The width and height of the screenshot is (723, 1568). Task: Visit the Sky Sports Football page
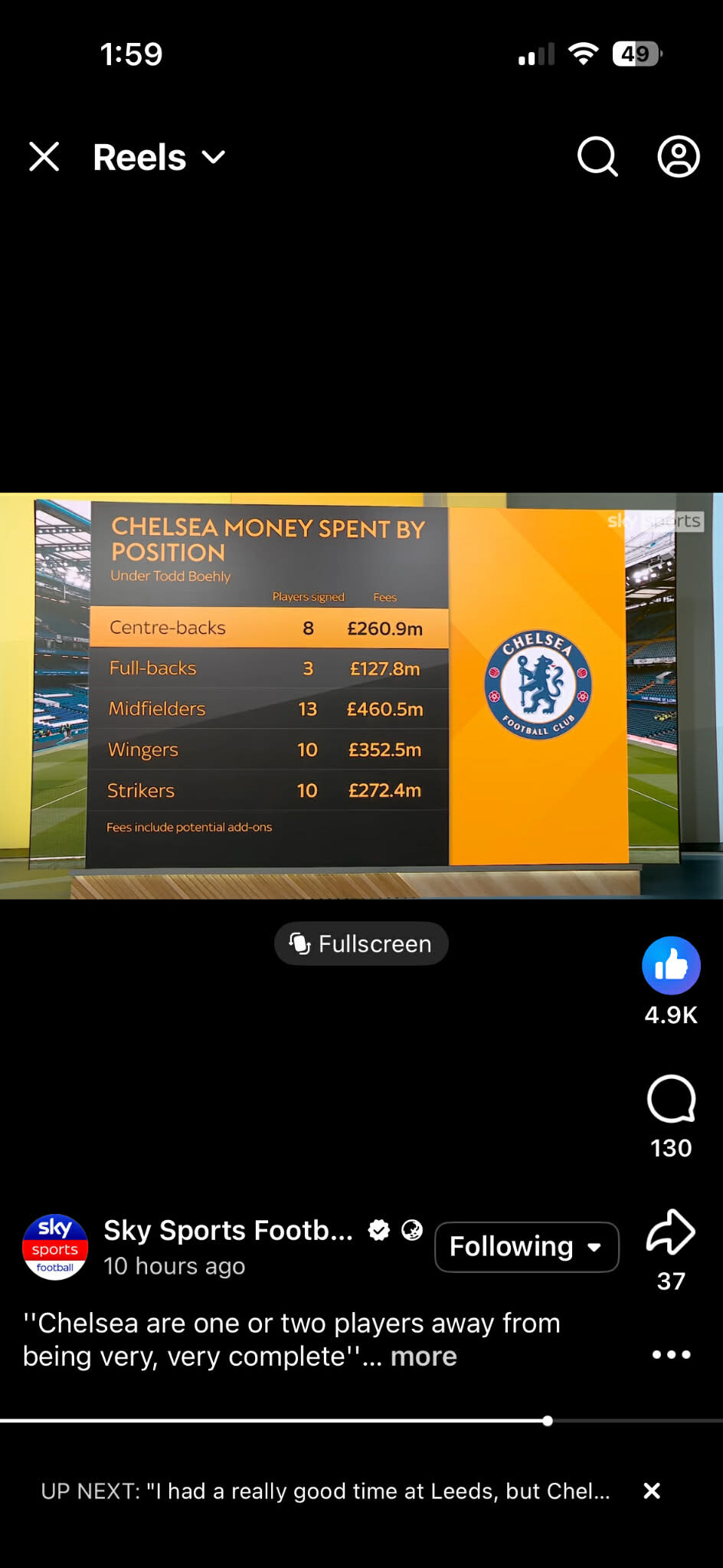click(x=228, y=1230)
